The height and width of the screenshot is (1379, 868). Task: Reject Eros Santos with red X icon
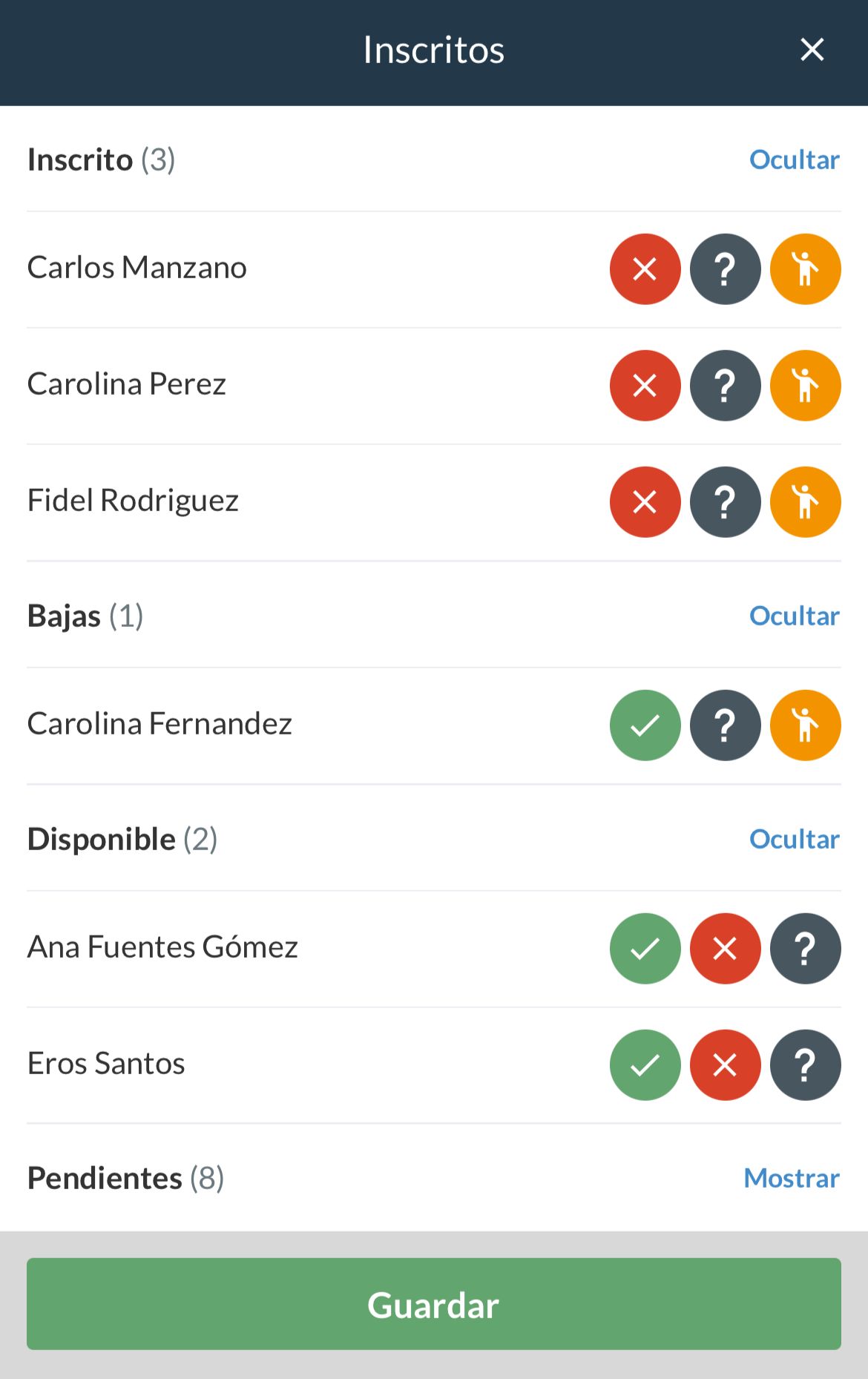[725, 1065]
